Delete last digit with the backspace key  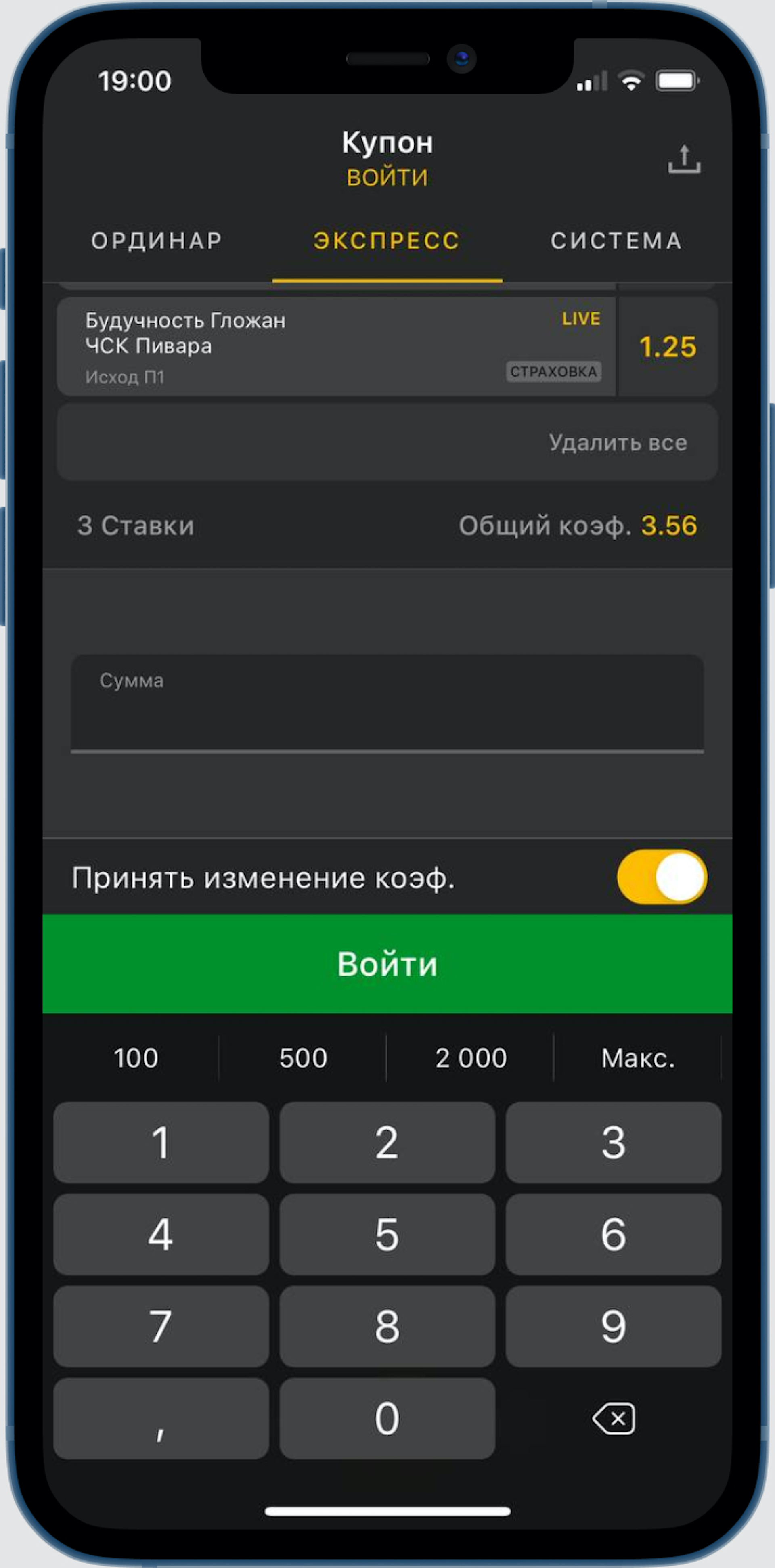614,1419
